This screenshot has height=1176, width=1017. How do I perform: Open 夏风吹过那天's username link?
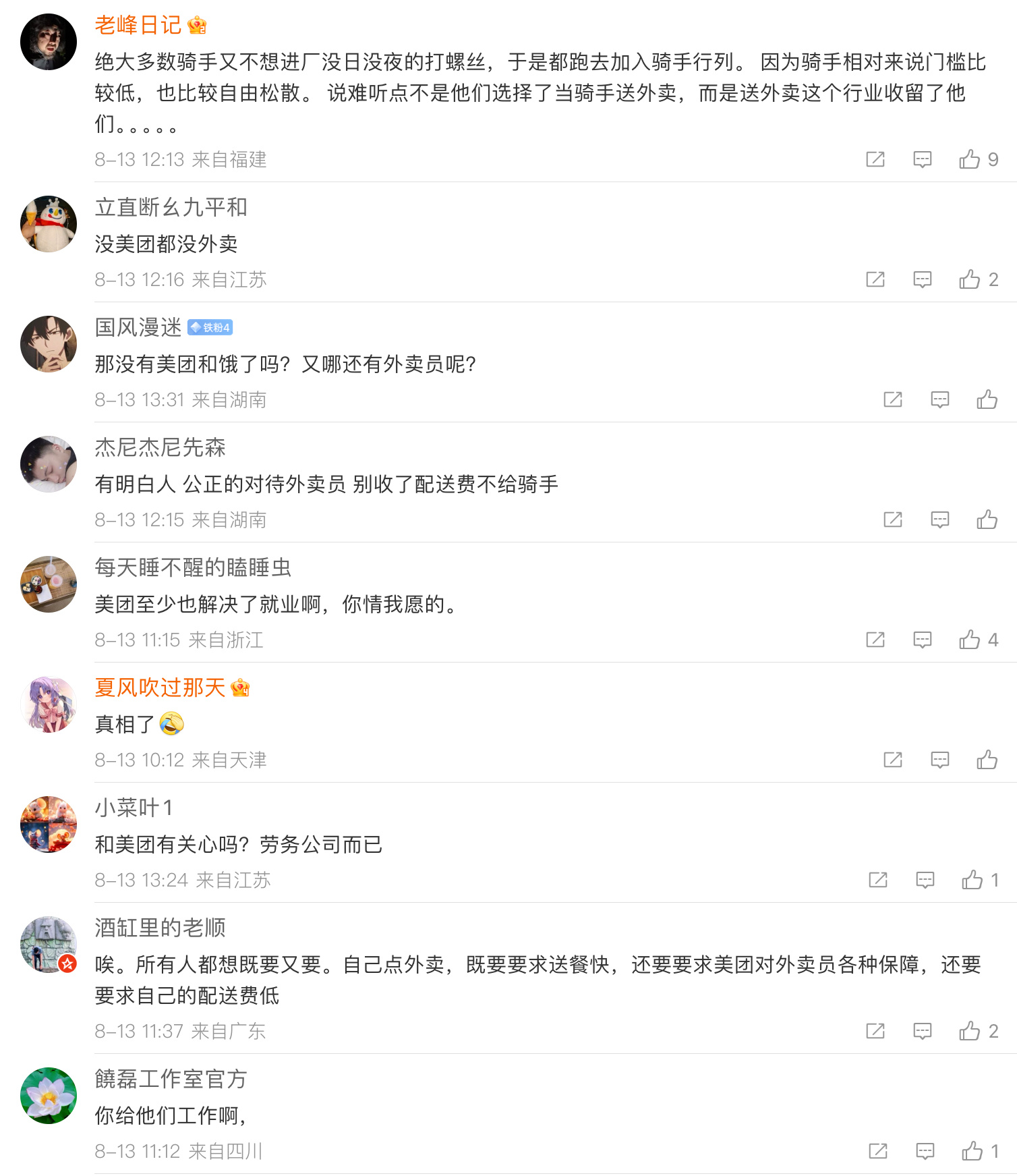160,688
